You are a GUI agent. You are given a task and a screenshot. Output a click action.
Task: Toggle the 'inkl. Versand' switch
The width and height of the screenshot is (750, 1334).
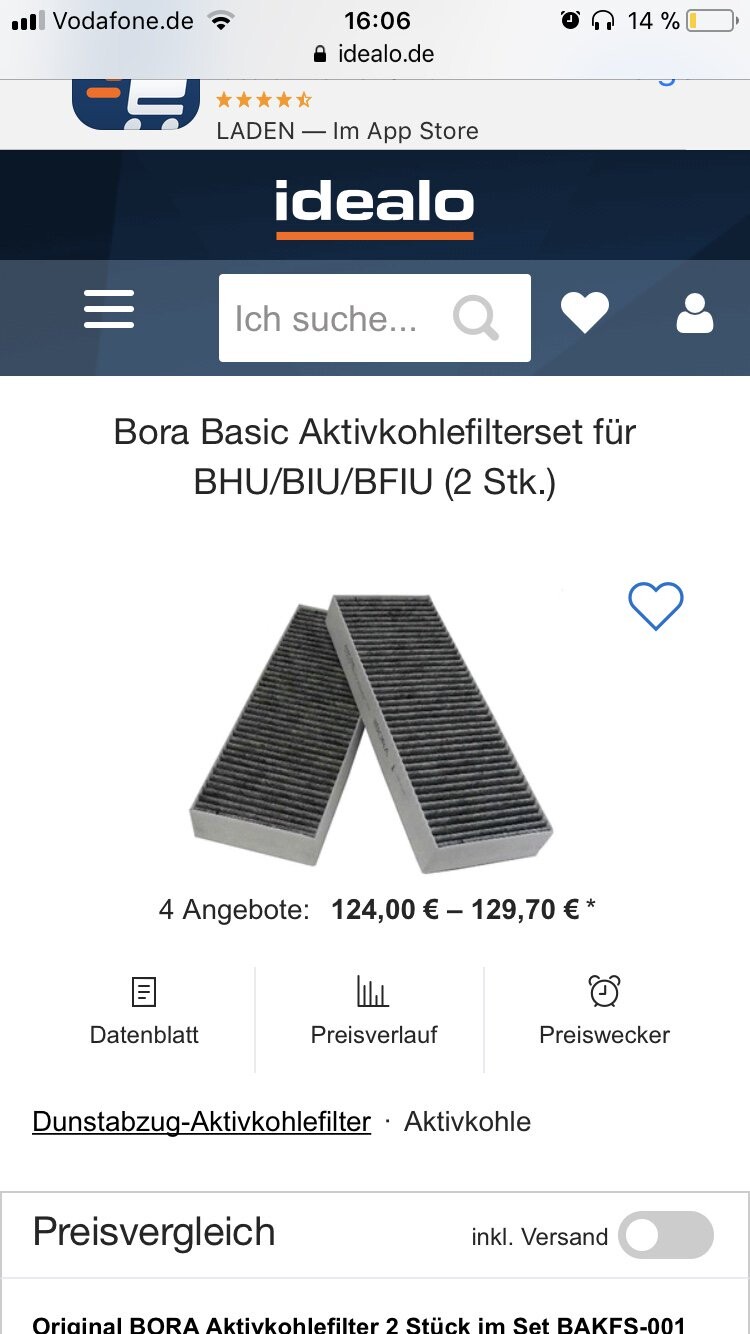[x=665, y=1236]
